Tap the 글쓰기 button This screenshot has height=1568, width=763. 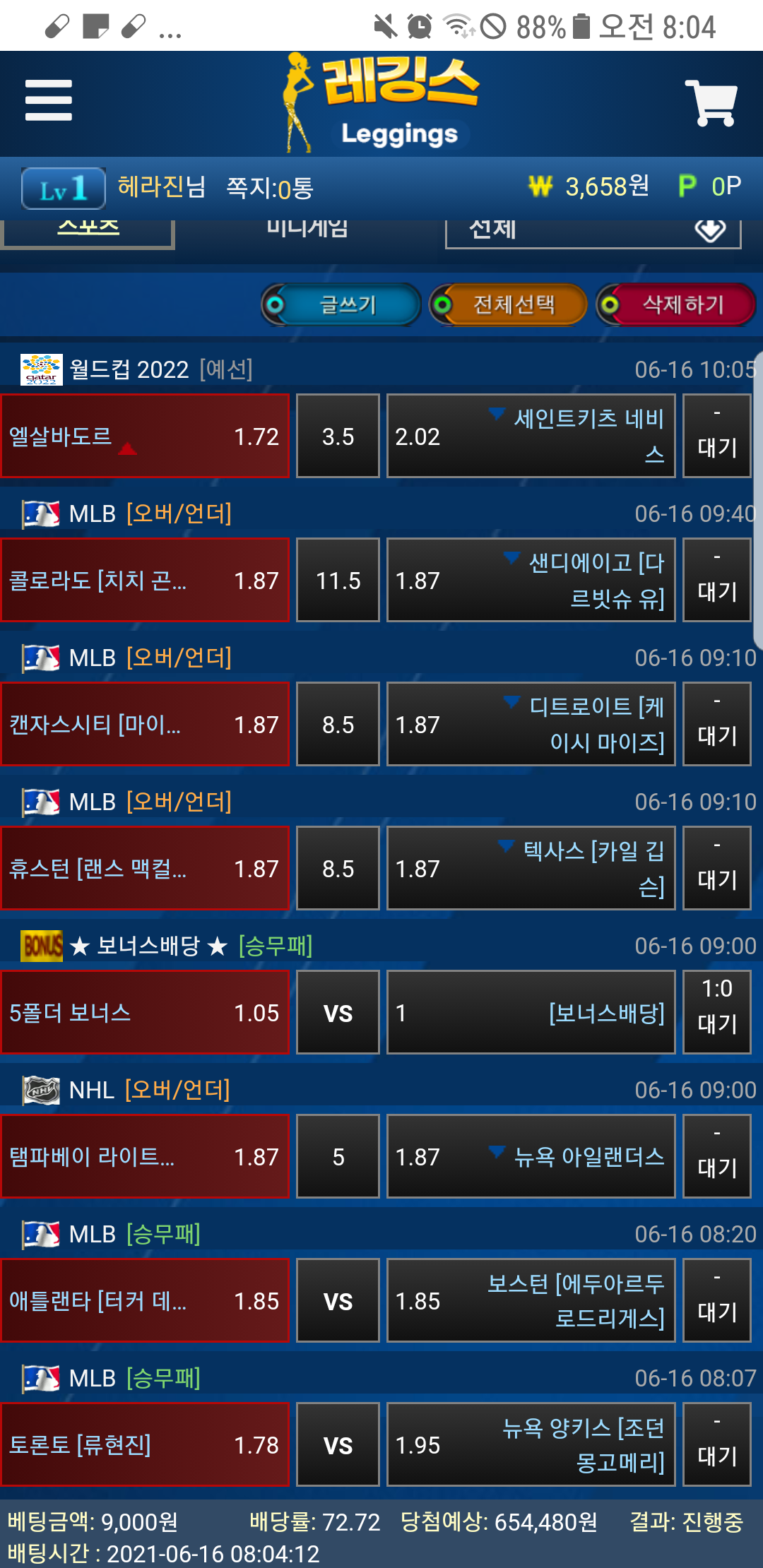click(x=342, y=305)
